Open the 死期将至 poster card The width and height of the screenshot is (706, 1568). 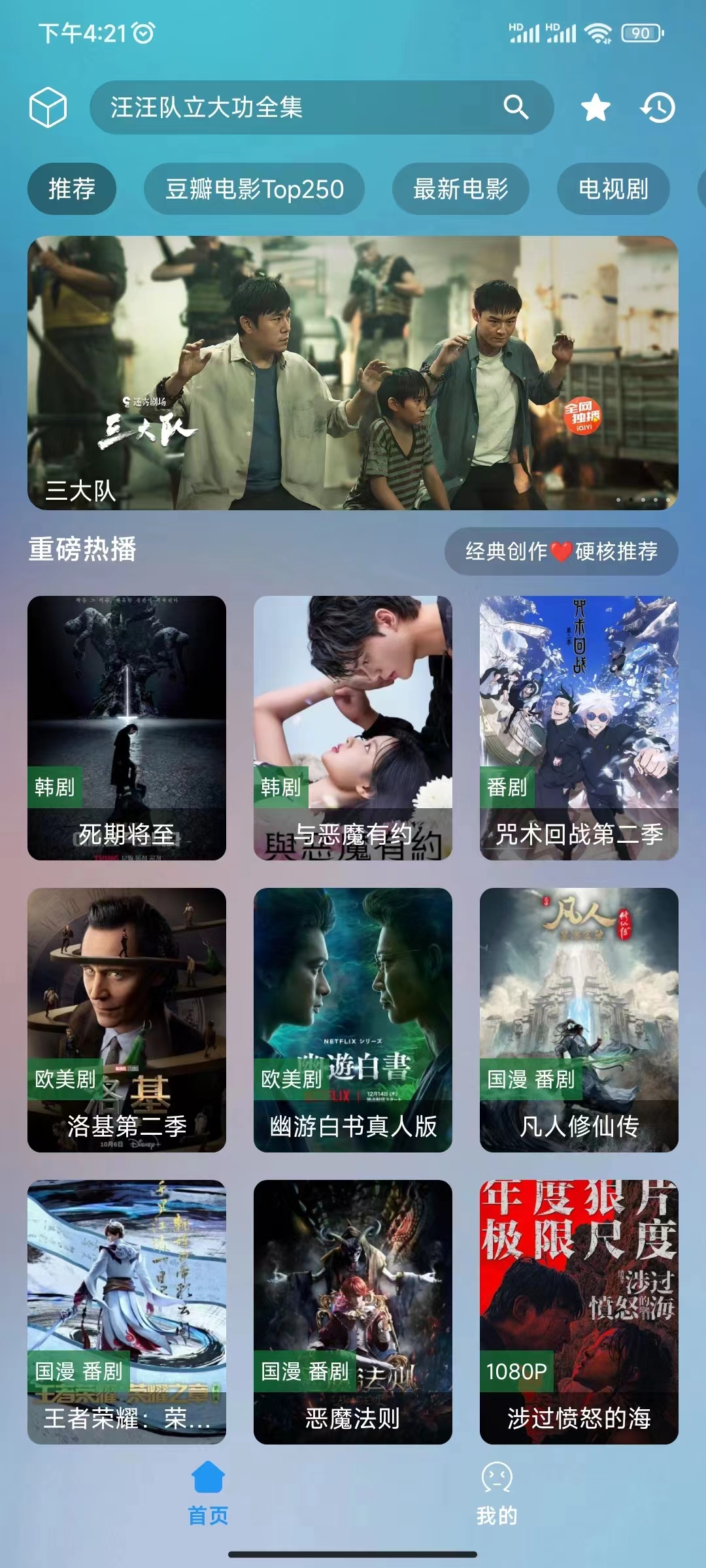(127, 728)
